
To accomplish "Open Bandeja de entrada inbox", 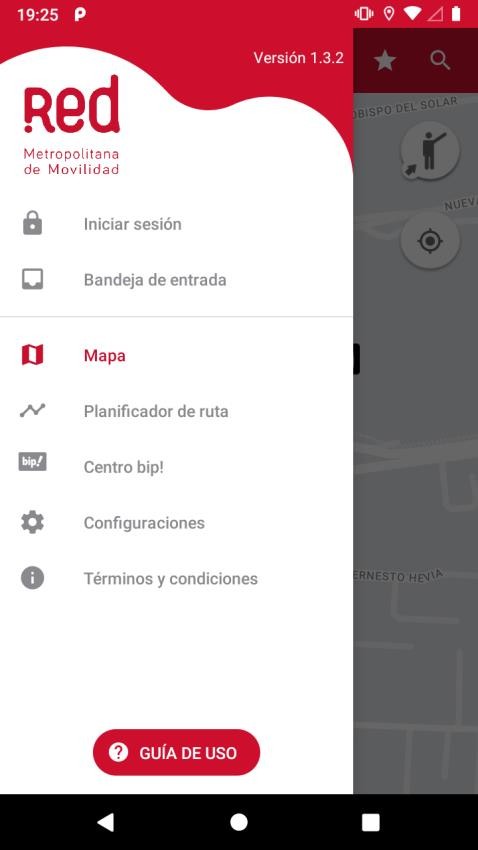I will (x=176, y=280).
